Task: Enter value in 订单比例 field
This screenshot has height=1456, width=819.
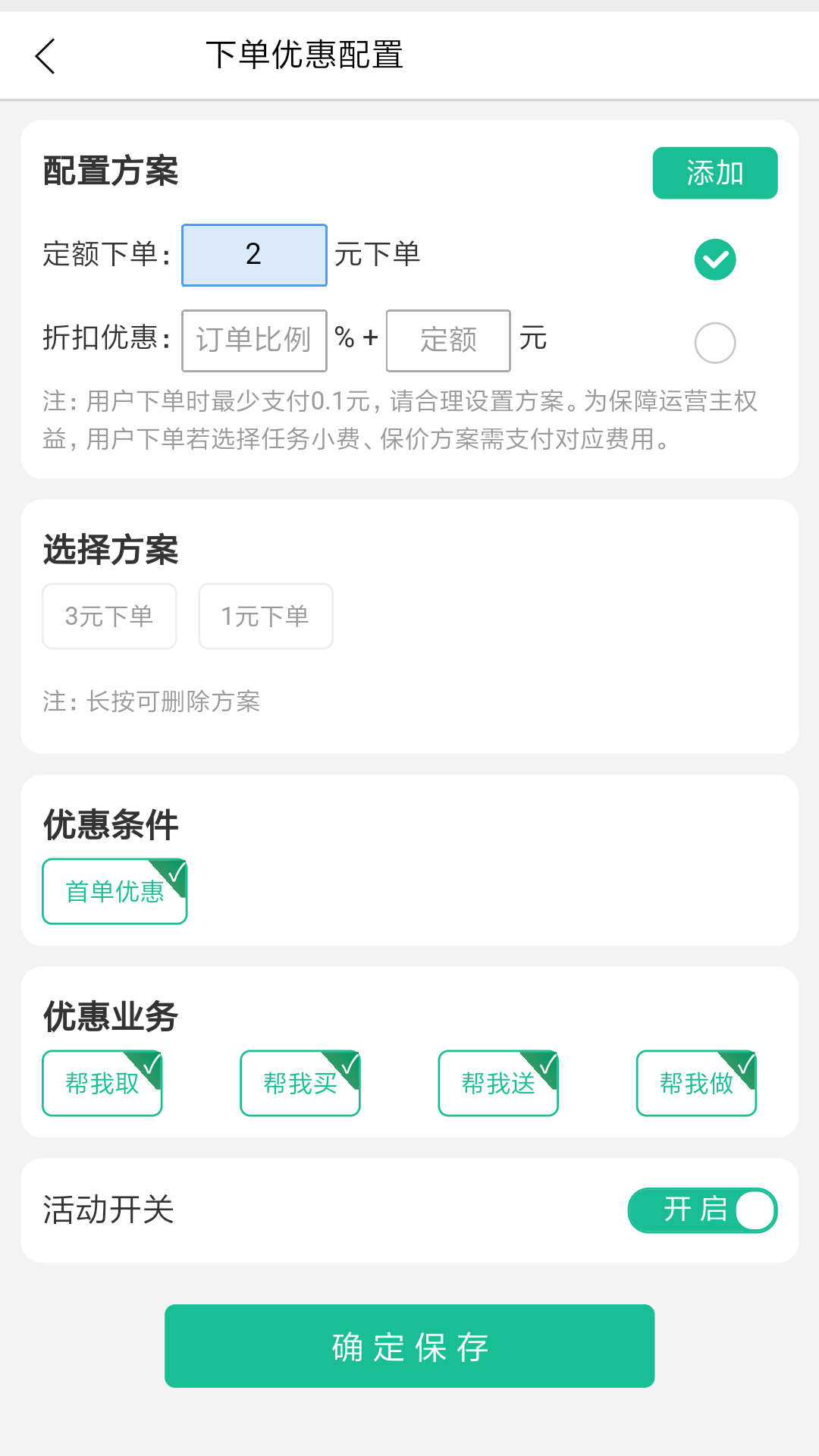Action: [254, 340]
